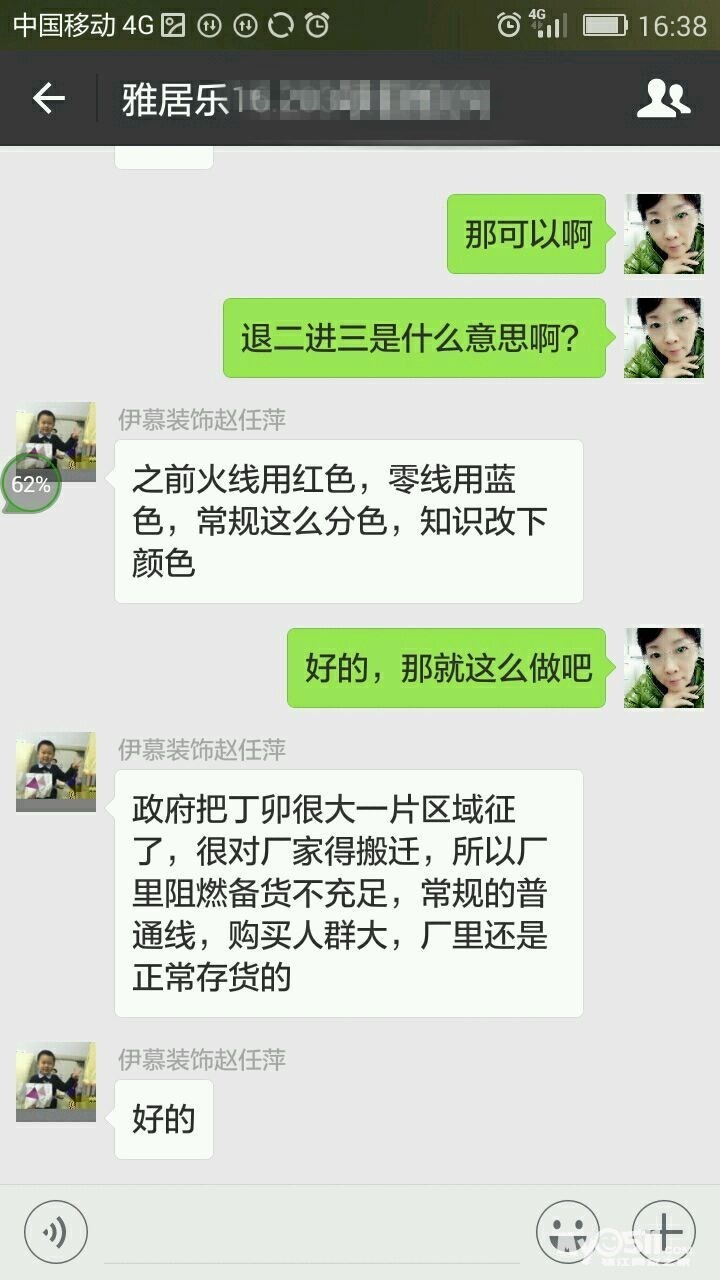Open my avatar beside 那可以啊 message
The width and height of the screenshot is (720, 1280).
(663, 234)
